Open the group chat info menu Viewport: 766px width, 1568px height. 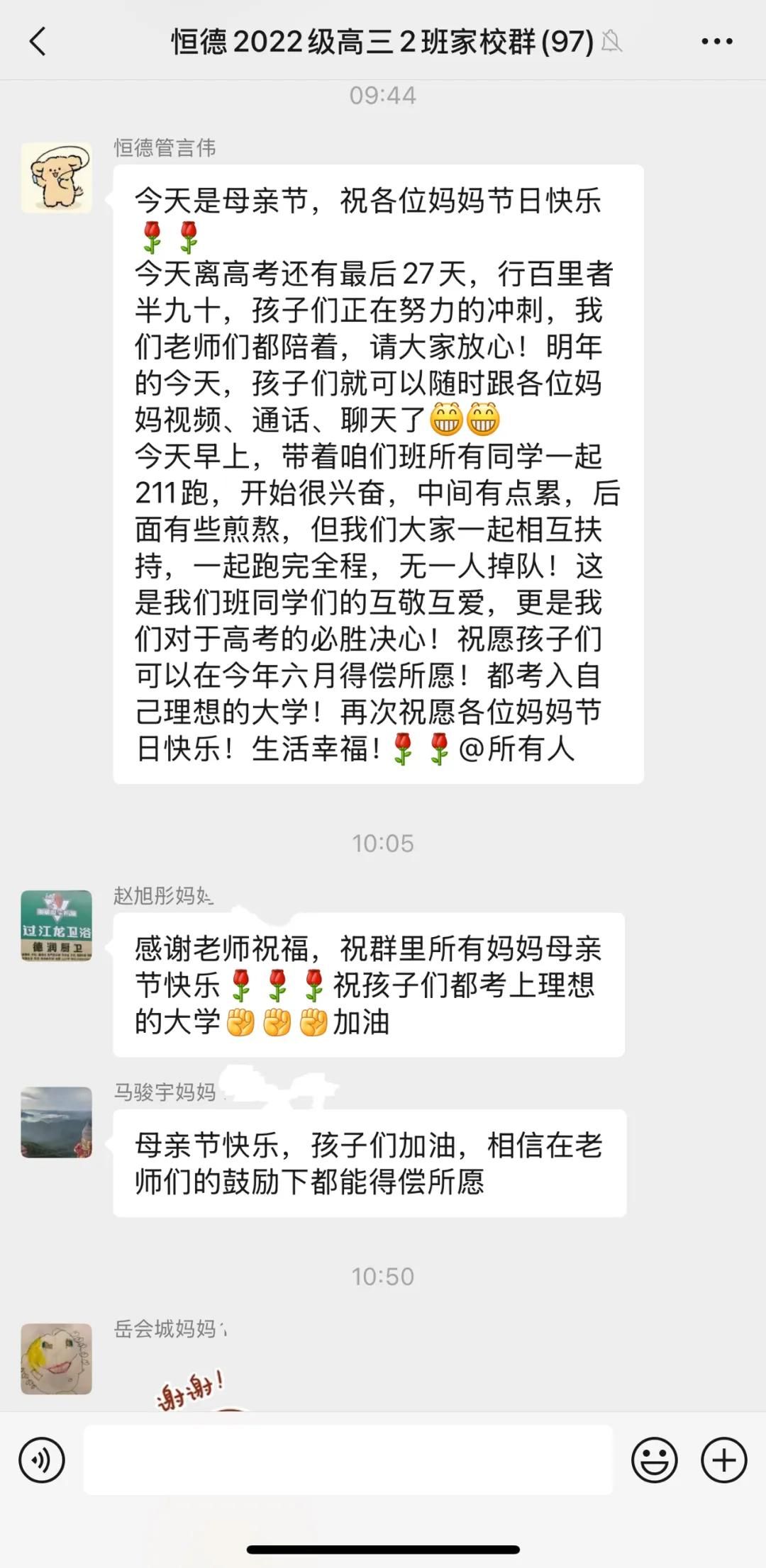click(x=716, y=42)
